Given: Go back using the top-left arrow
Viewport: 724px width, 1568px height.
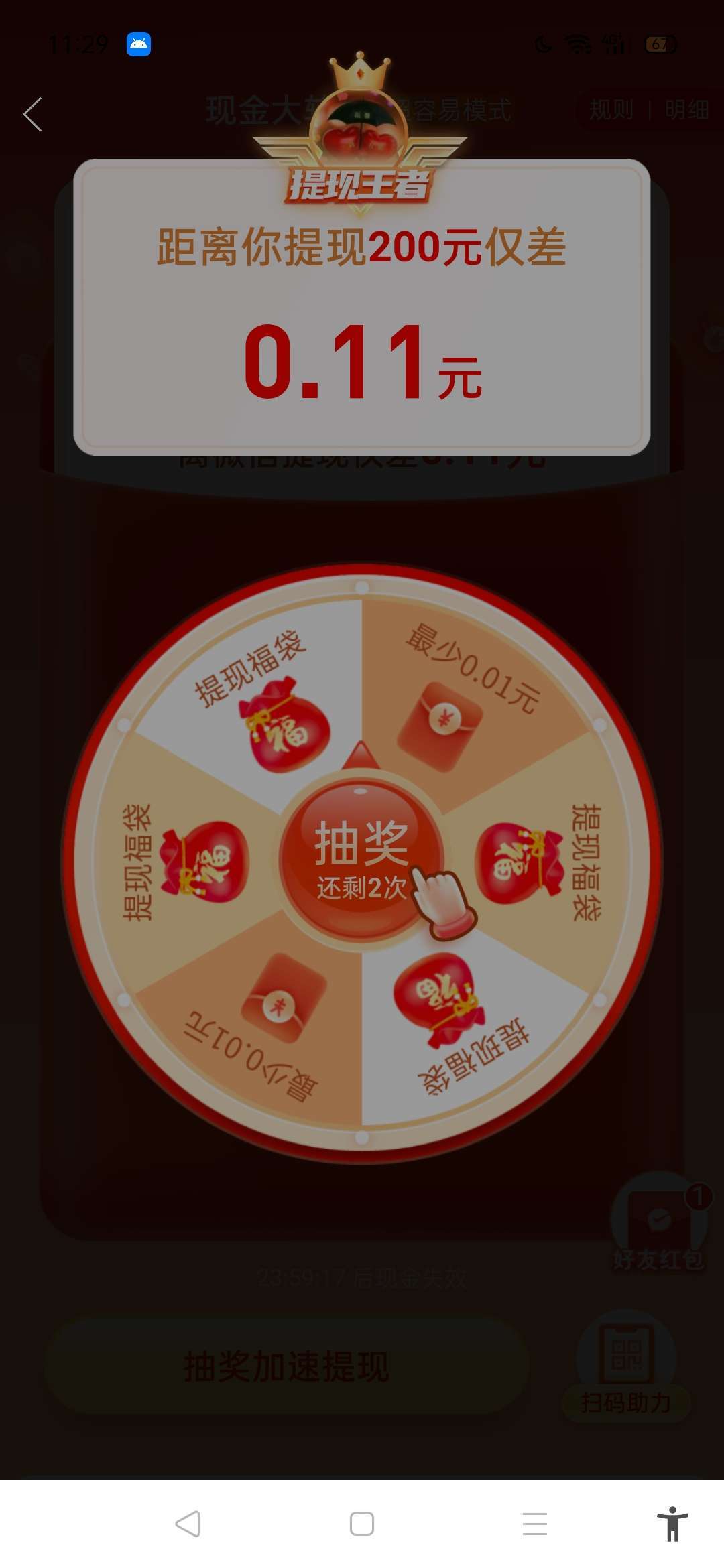Looking at the screenshot, I should (x=33, y=114).
